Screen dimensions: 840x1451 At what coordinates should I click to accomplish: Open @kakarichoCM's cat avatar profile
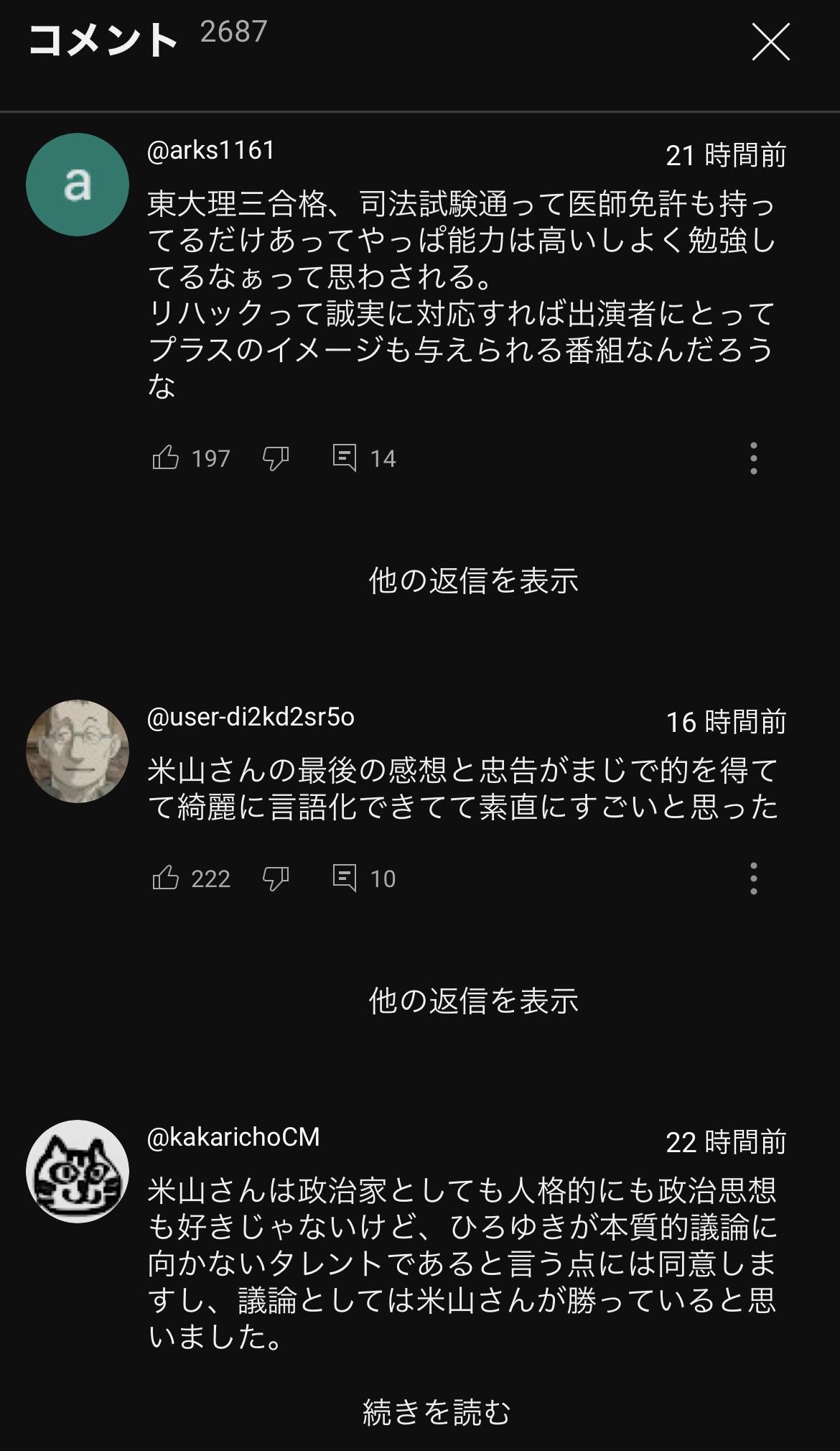point(78,1172)
